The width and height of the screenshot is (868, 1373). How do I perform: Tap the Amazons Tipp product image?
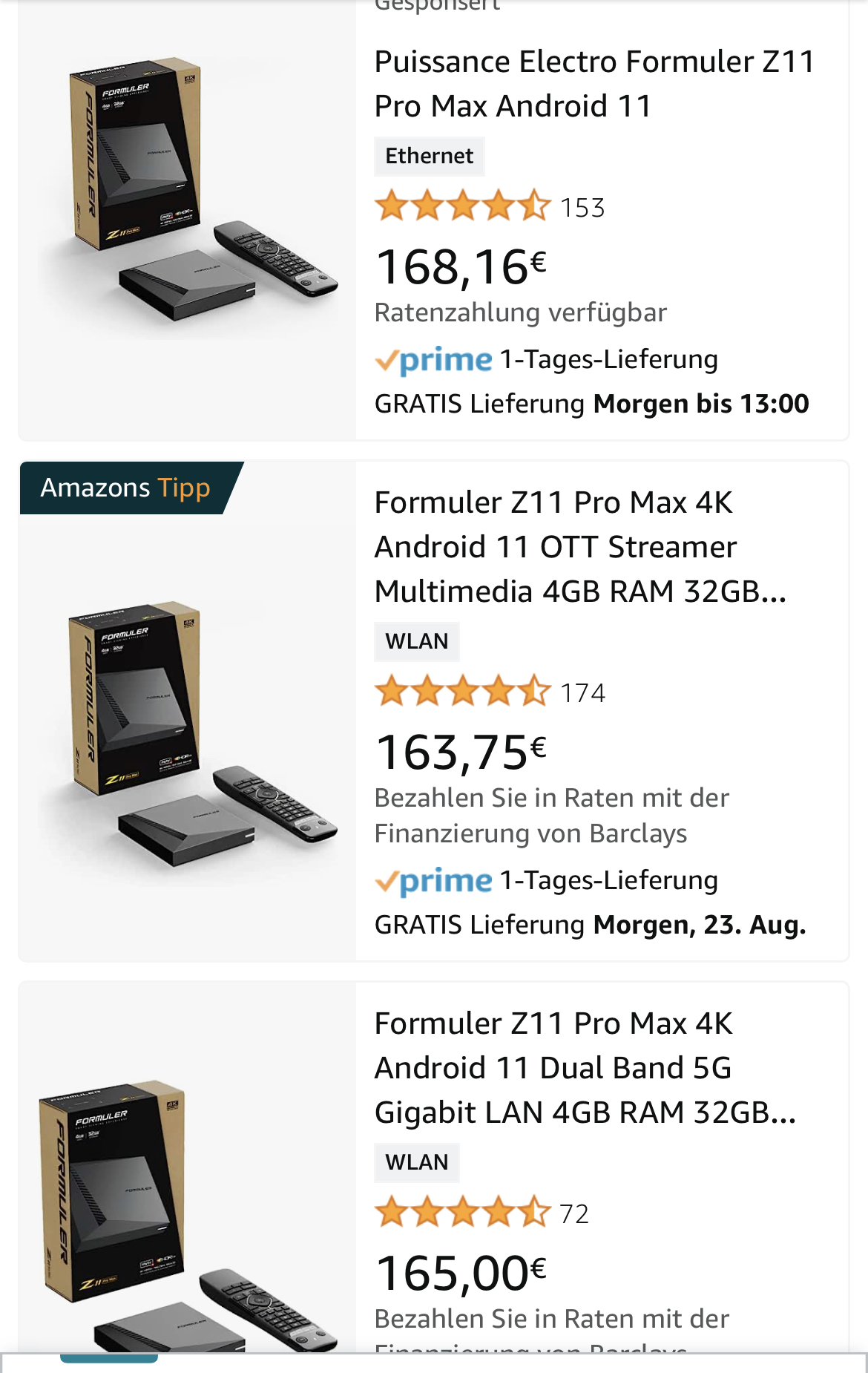tap(188, 735)
